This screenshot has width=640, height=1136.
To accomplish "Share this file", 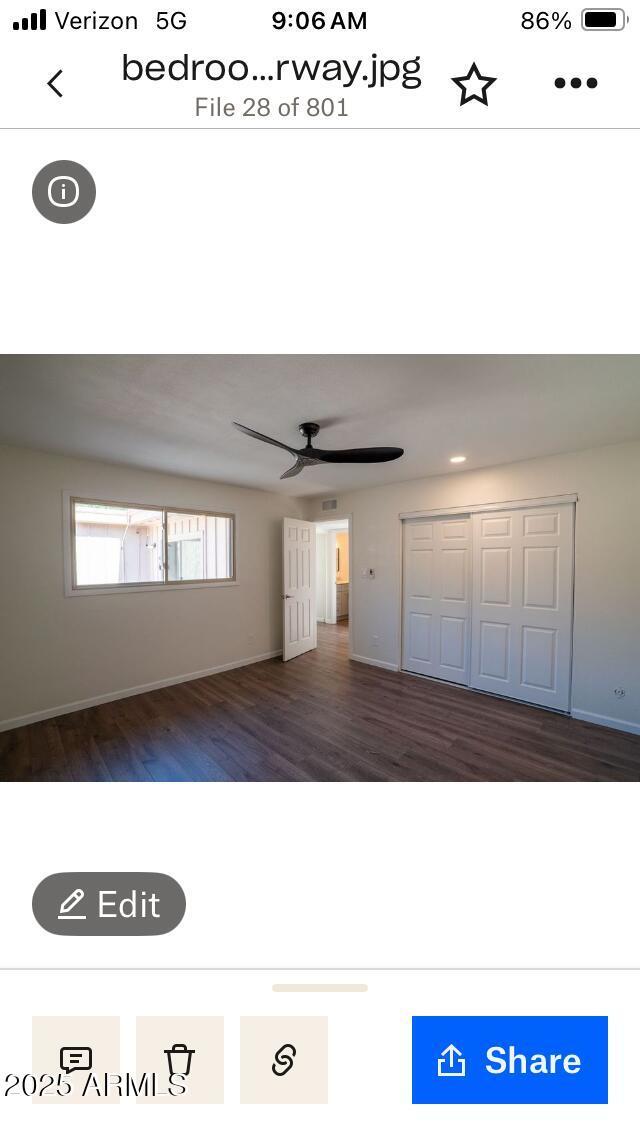I will [x=510, y=1060].
